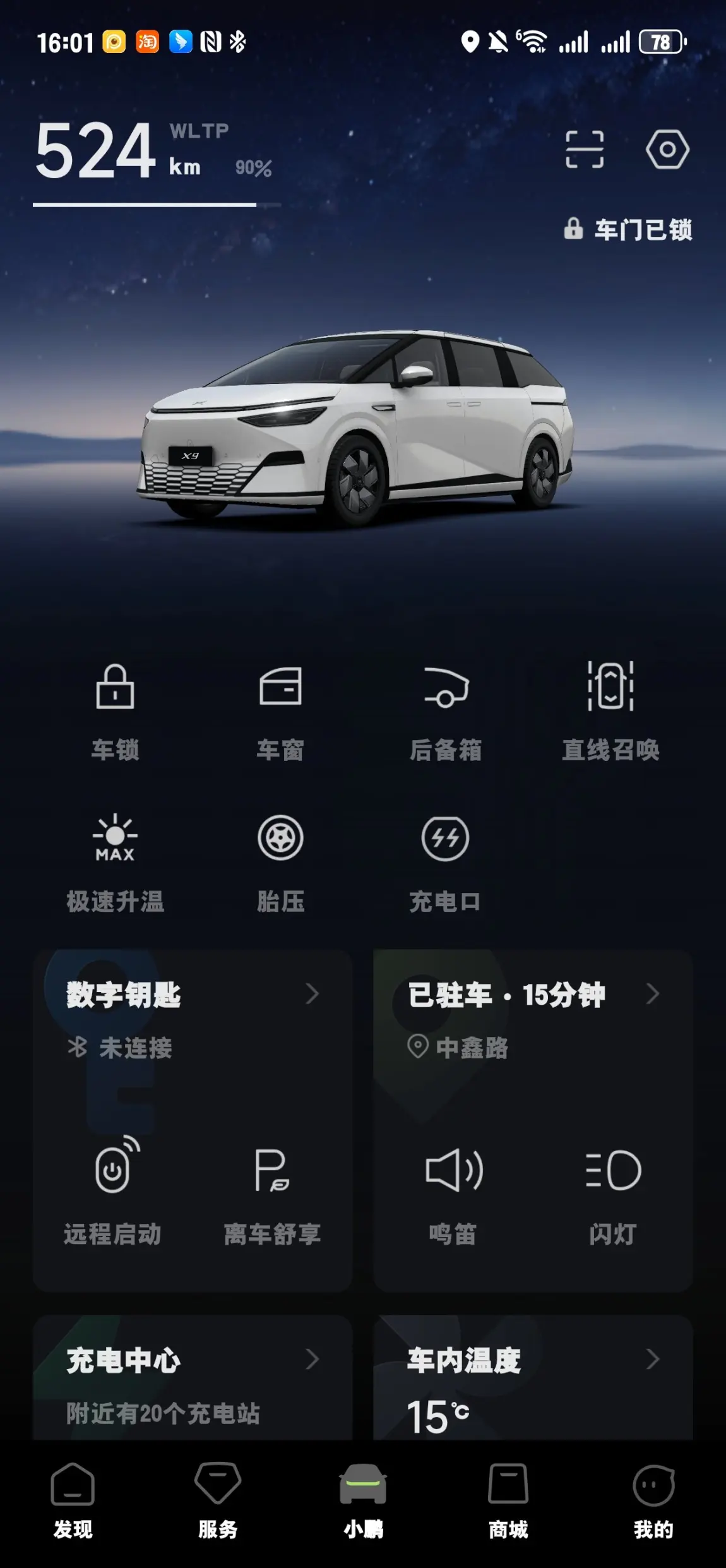Check 胎压 tire pressure
The image size is (726, 1568).
pyautogui.click(x=280, y=862)
